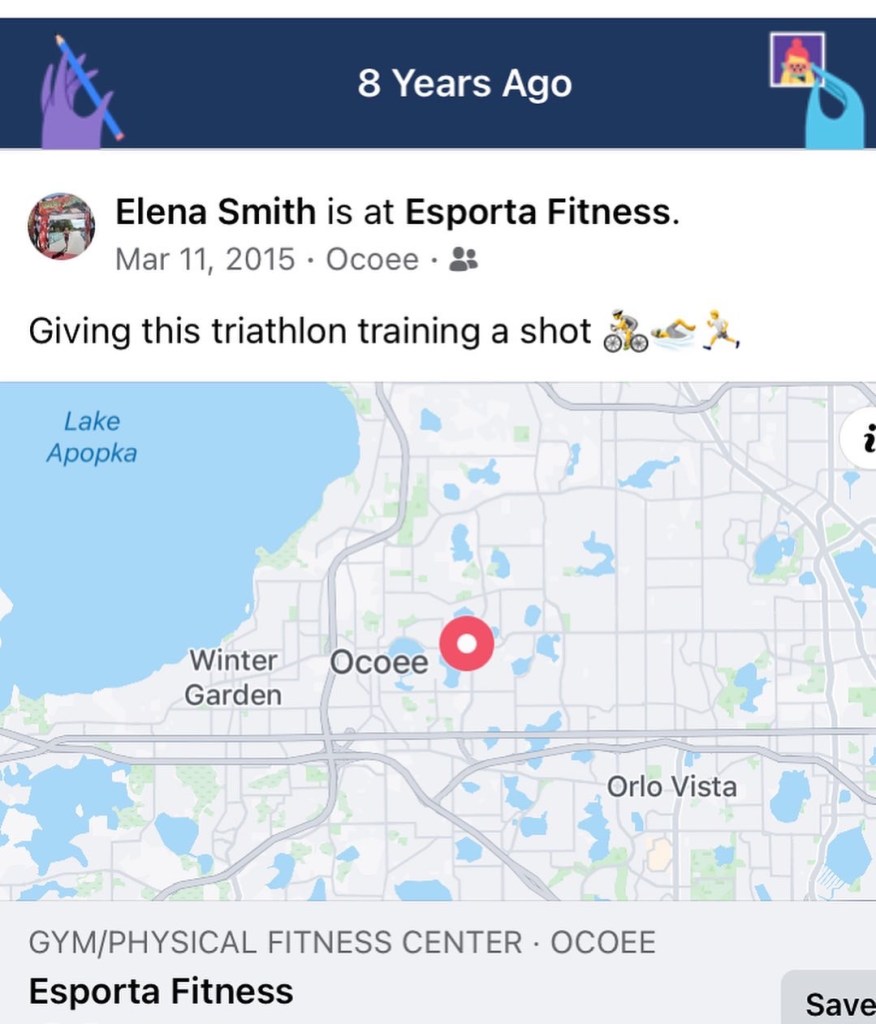The width and height of the screenshot is (876, 1024).
Task: Open the Ocoee location map
Action: [x=438, y=640]
